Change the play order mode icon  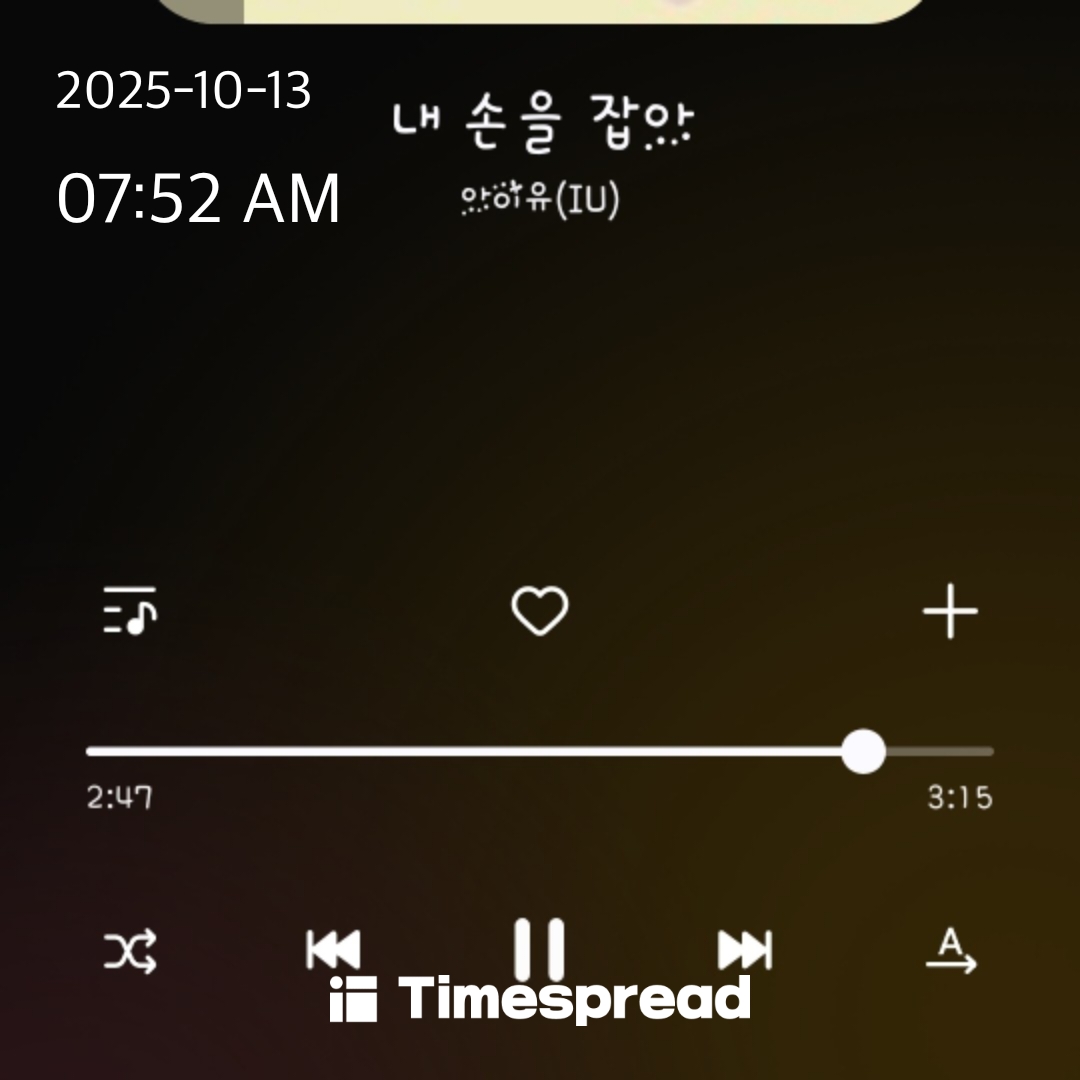pyautogui.click(x=950, y=950)
